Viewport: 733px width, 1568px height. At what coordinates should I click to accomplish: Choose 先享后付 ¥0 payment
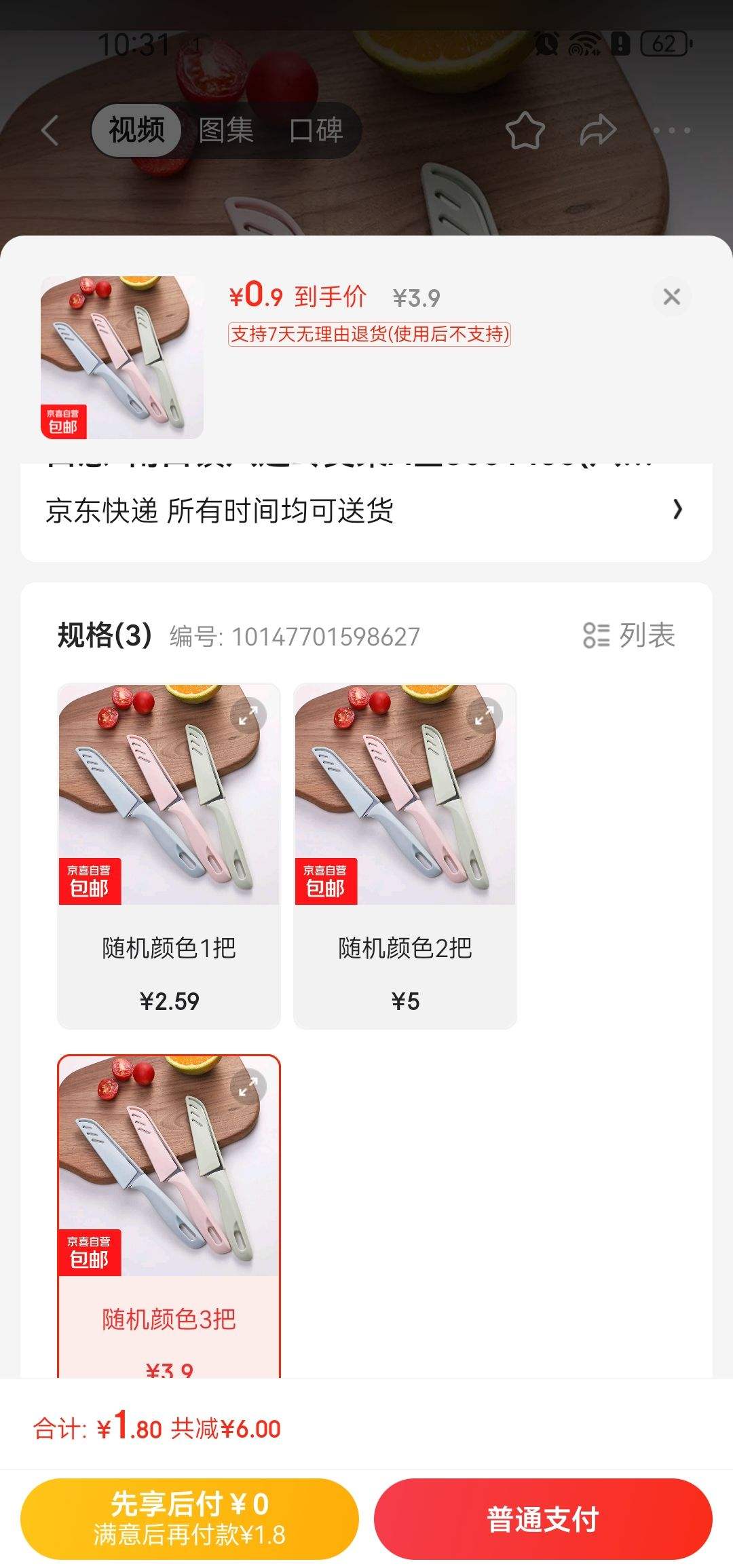point(189,1519)
